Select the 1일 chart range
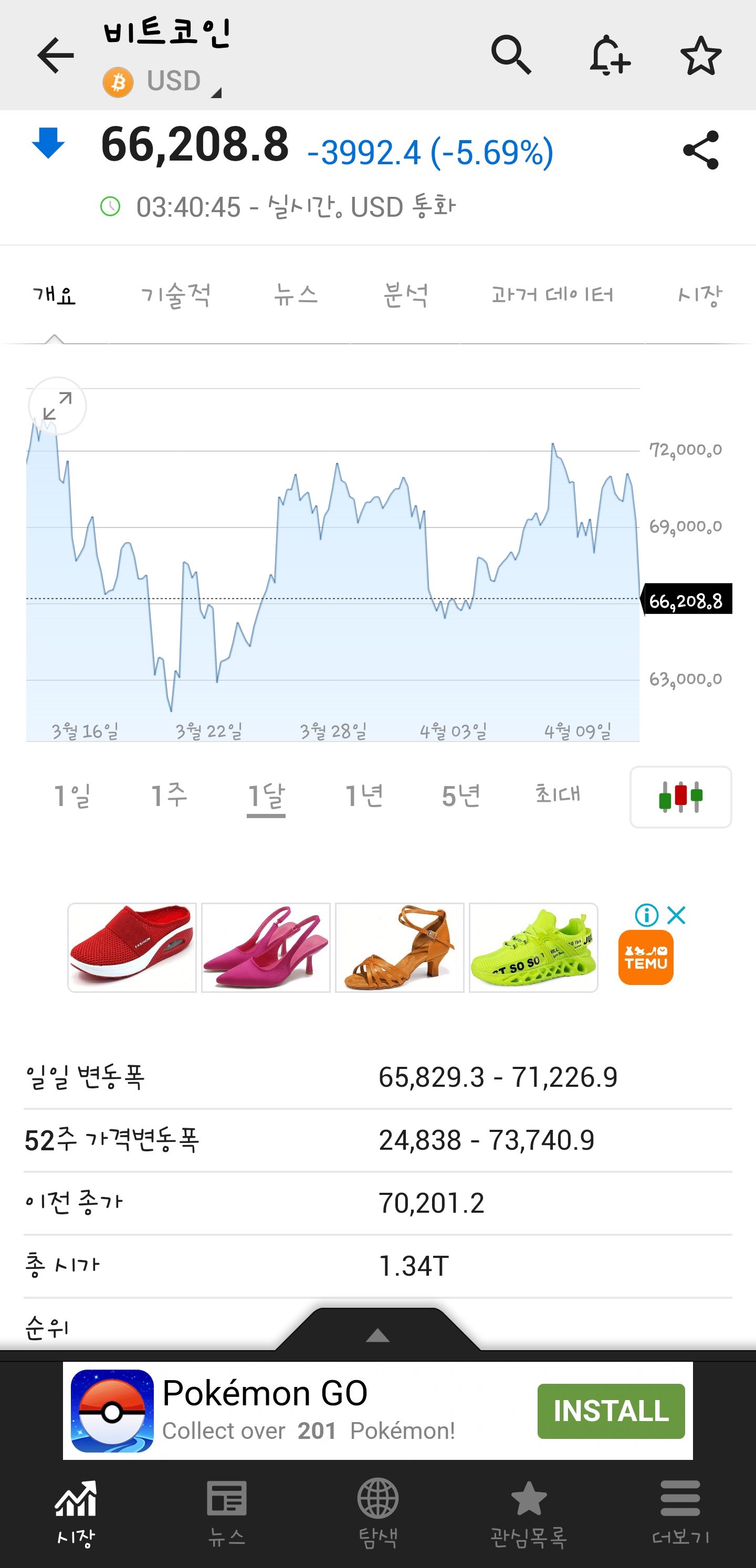 [72, 796]
